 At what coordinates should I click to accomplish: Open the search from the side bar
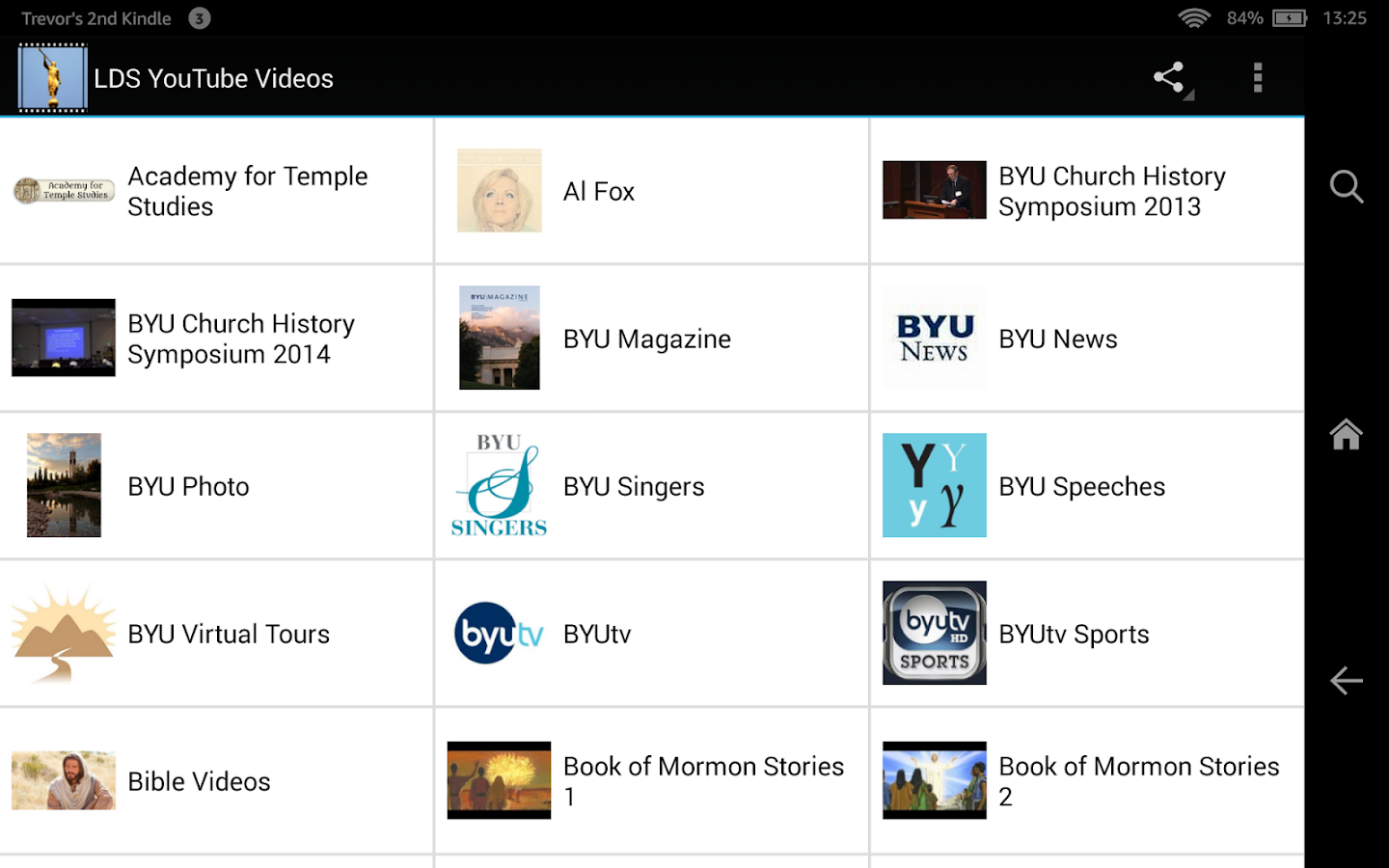click(x=1346, y=186)
